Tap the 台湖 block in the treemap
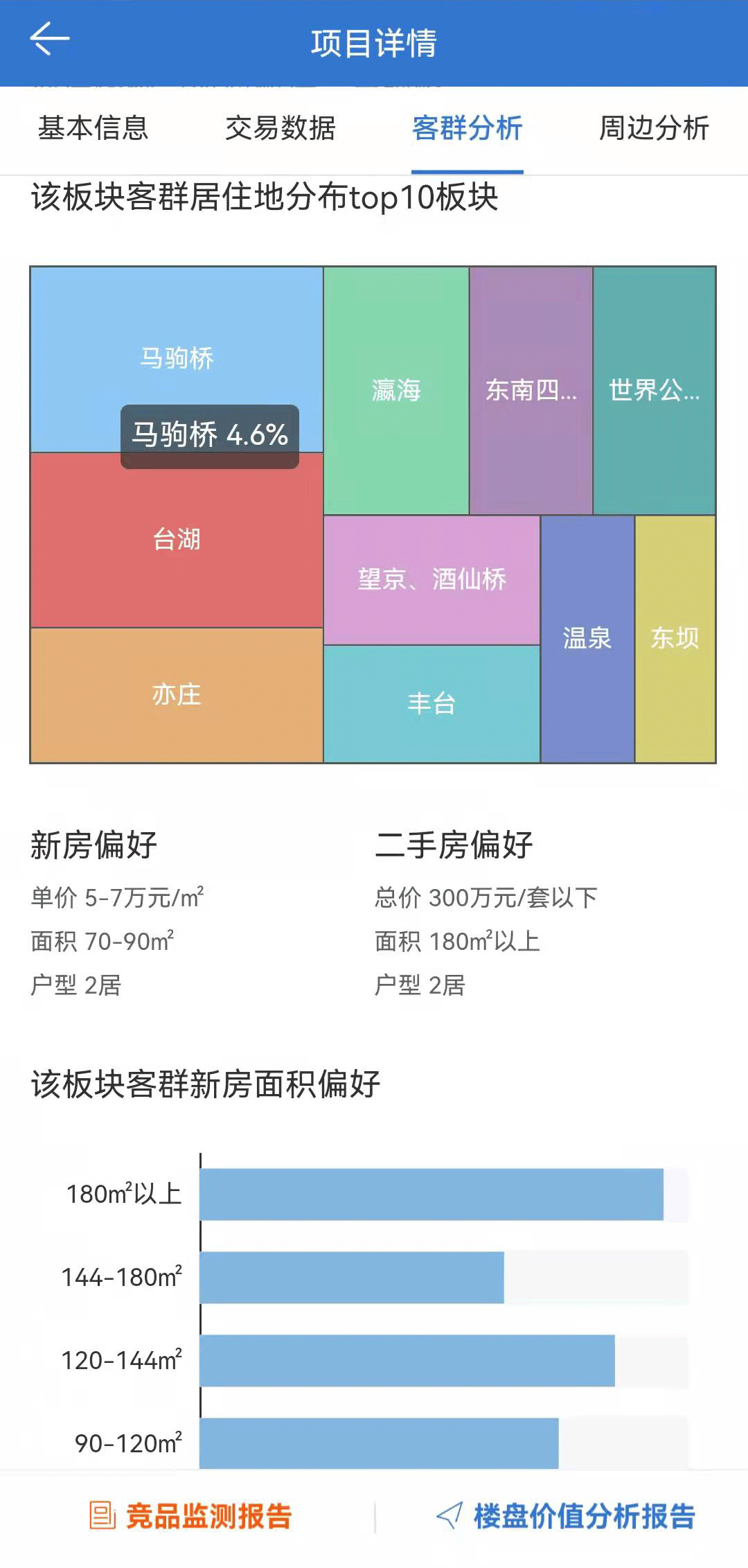Image resolution: width=748 pixels, height=1568 pixels. (x=177, y=540)
